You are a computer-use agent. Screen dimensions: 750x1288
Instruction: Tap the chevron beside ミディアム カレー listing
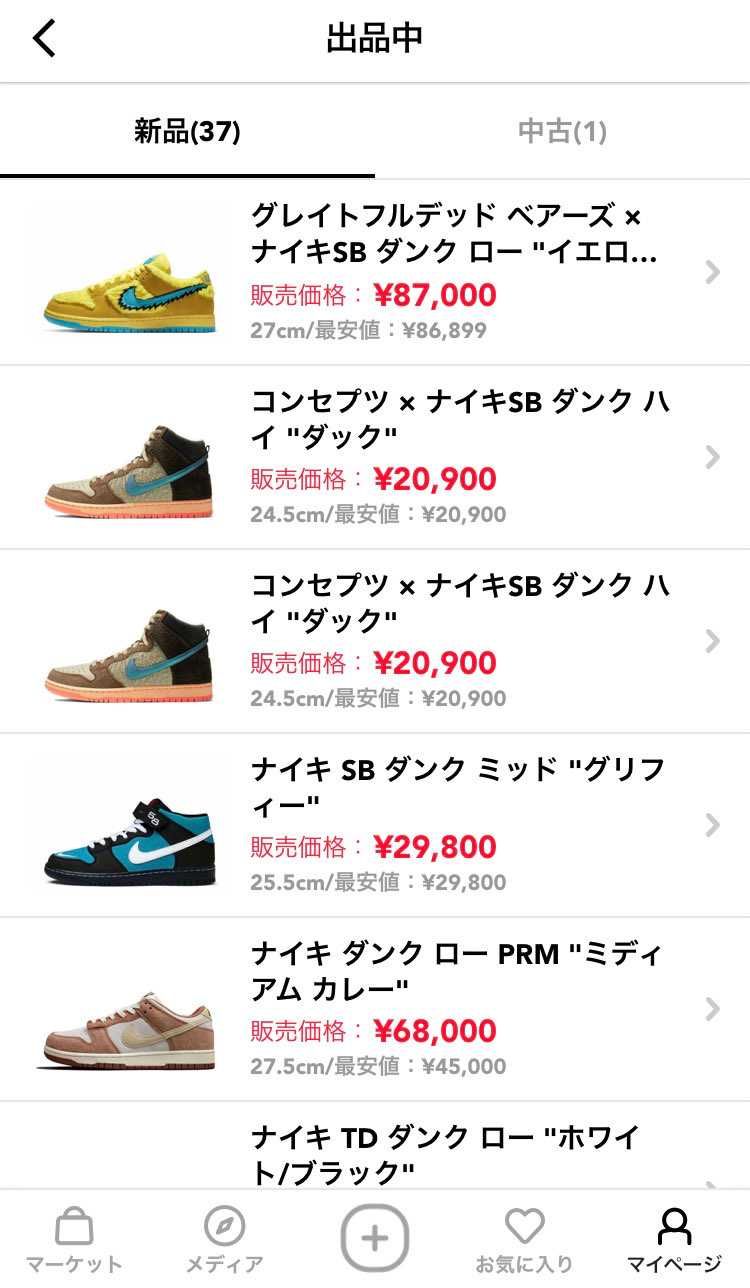click(710, 1010)
